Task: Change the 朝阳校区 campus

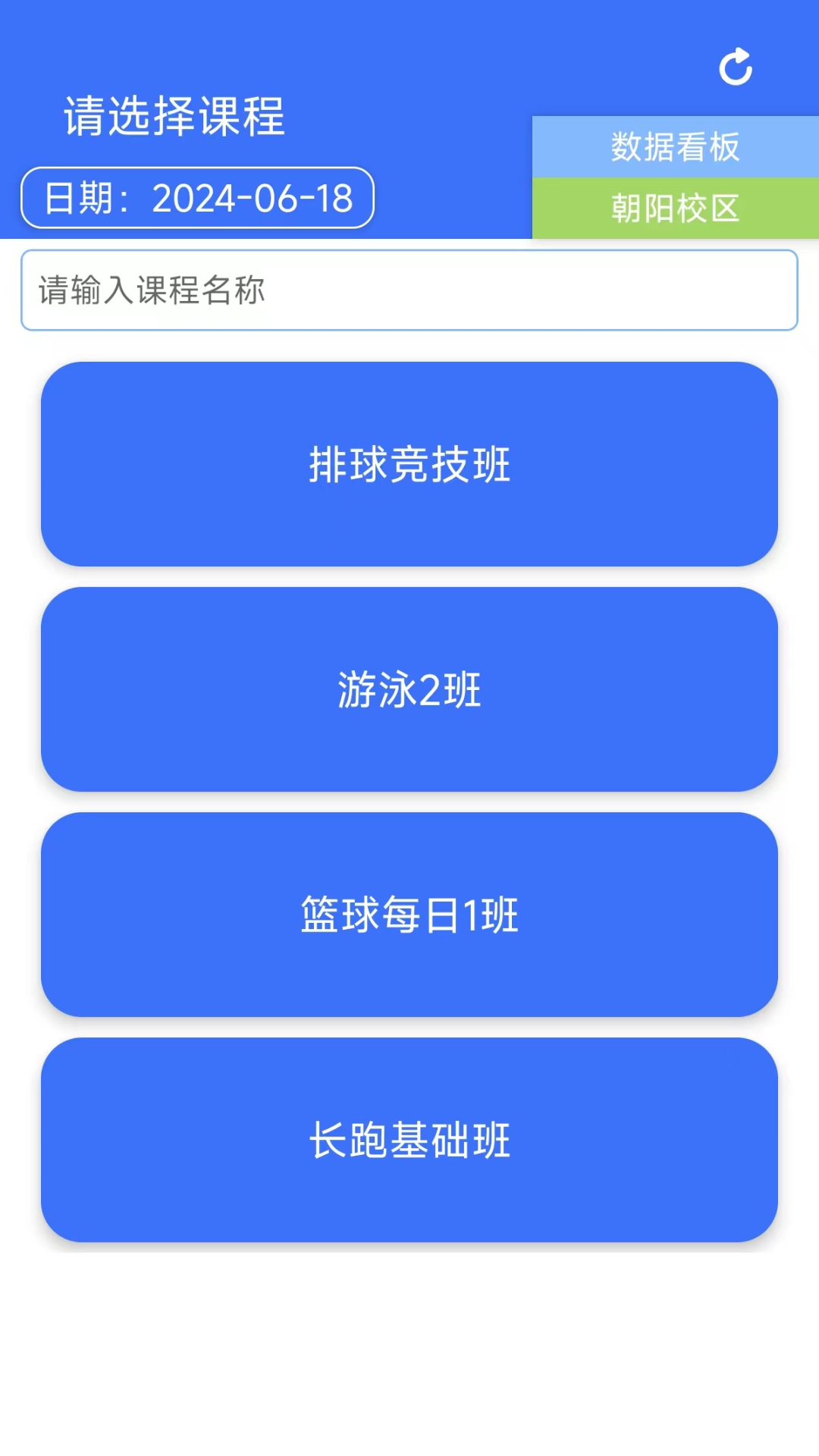Action: pos(675,209)
